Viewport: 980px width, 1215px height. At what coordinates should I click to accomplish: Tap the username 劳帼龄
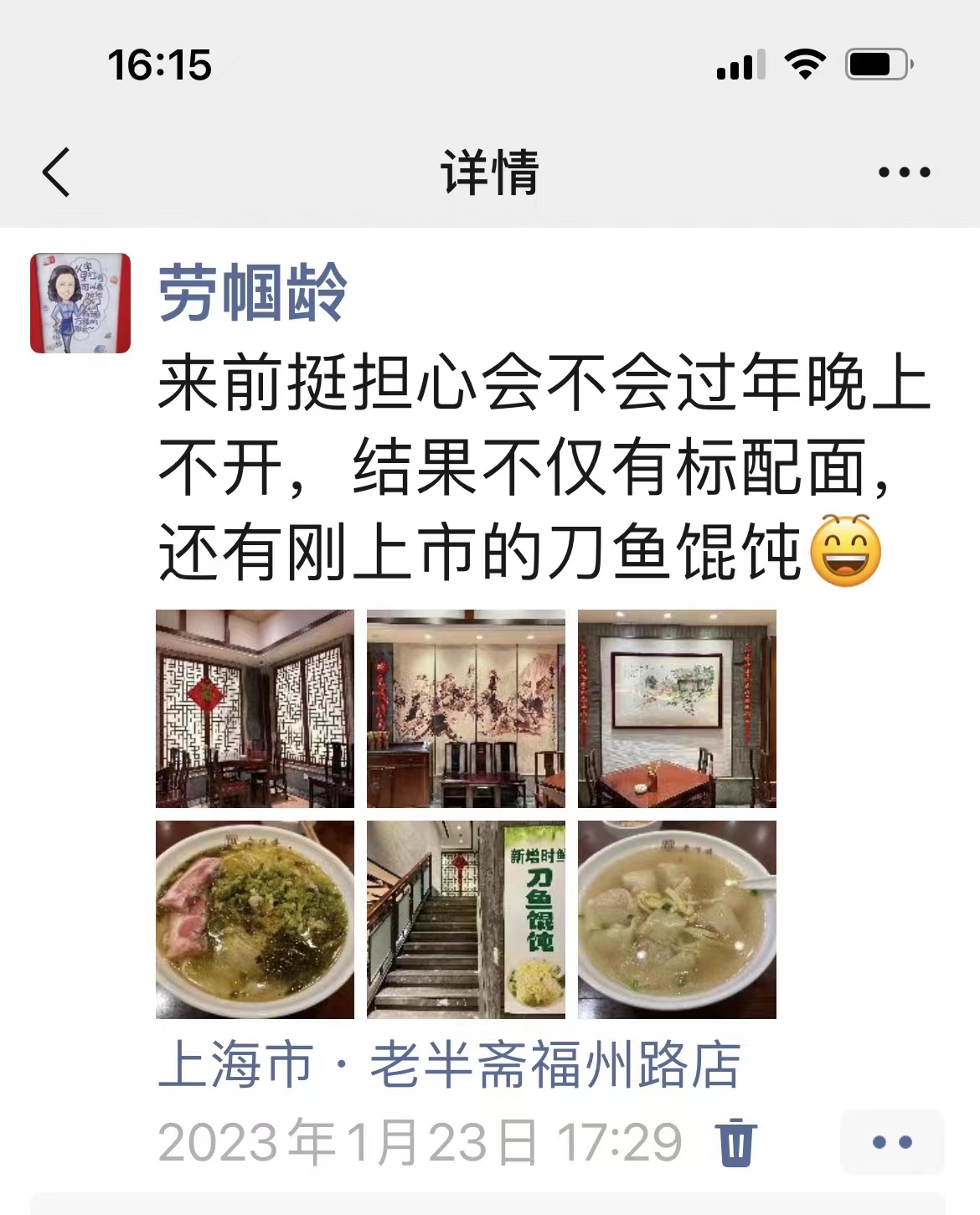point(252,292)
